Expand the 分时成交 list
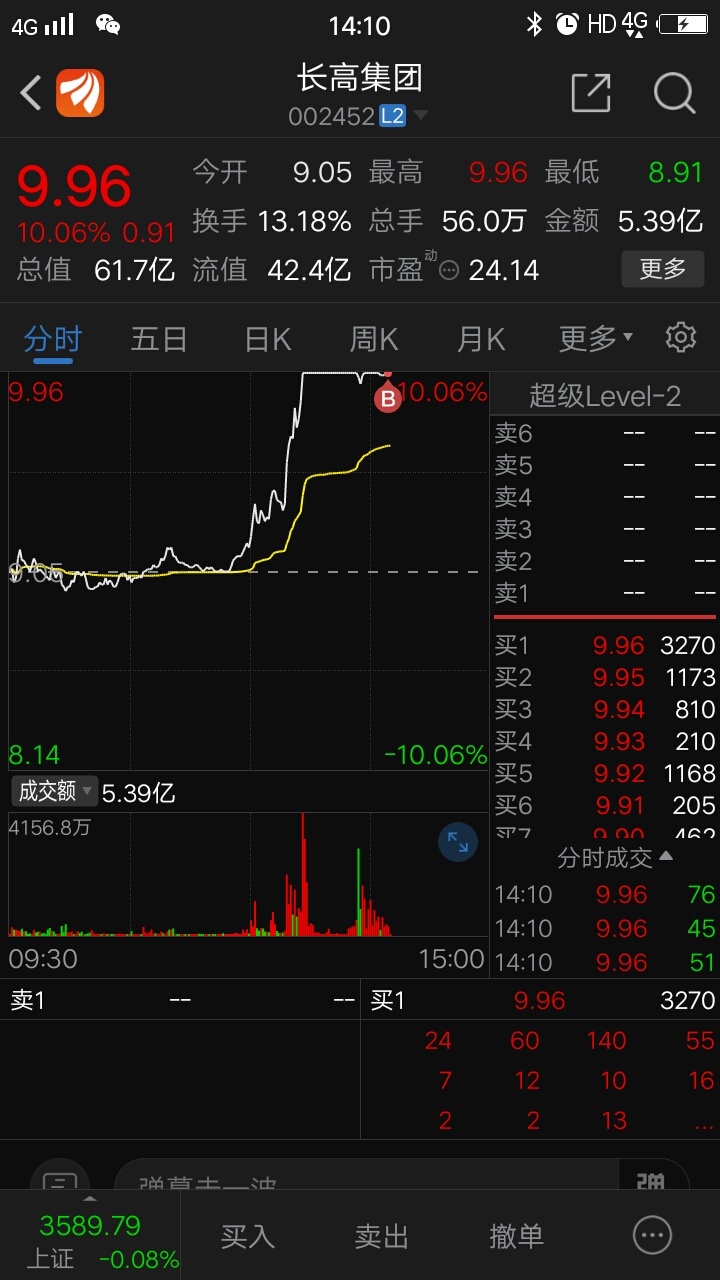The image size is (720, 1280). pos(615,857)
